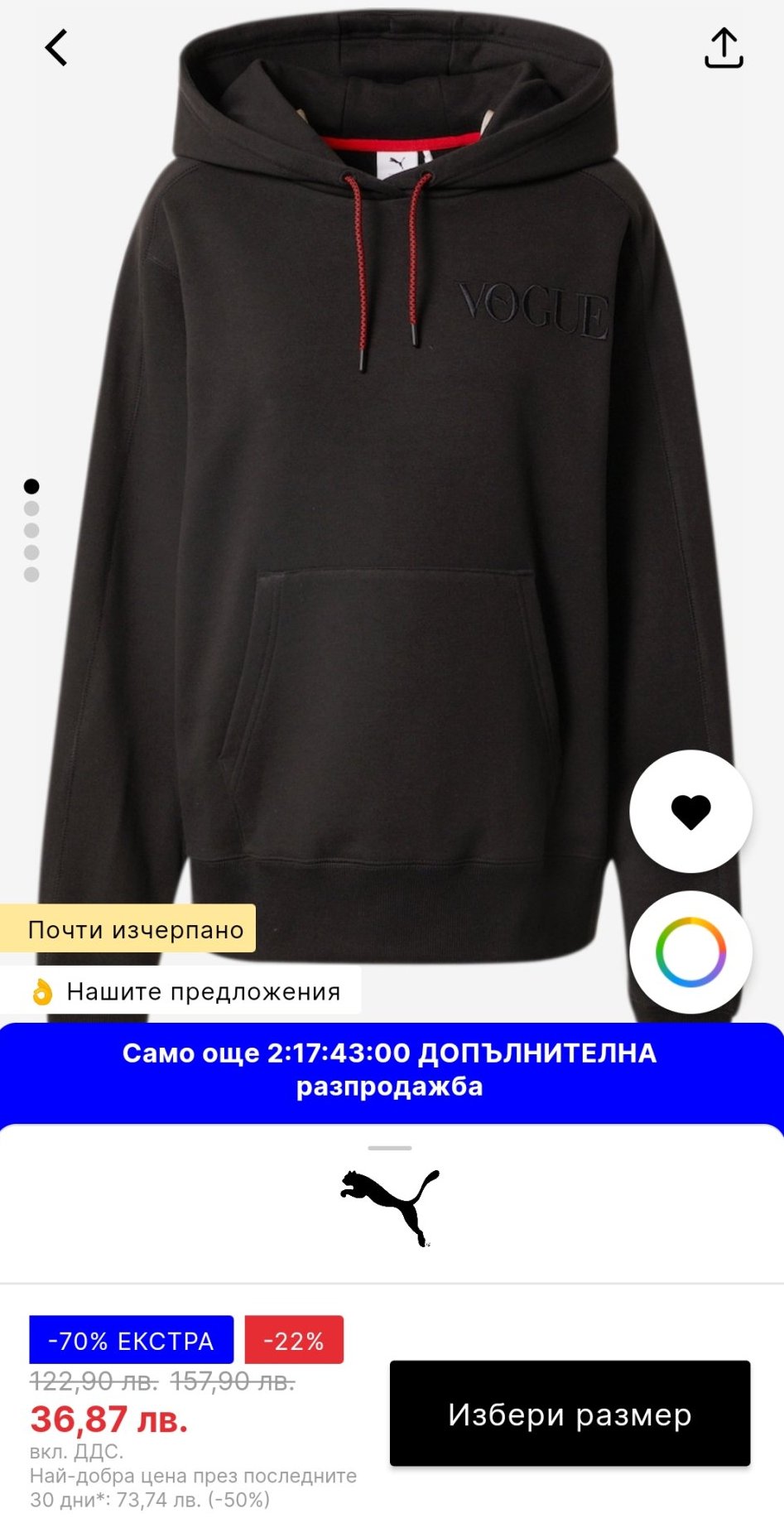Go back using the top-left arrow
This screenshot has height=1523, width=784.
point(56,47)
